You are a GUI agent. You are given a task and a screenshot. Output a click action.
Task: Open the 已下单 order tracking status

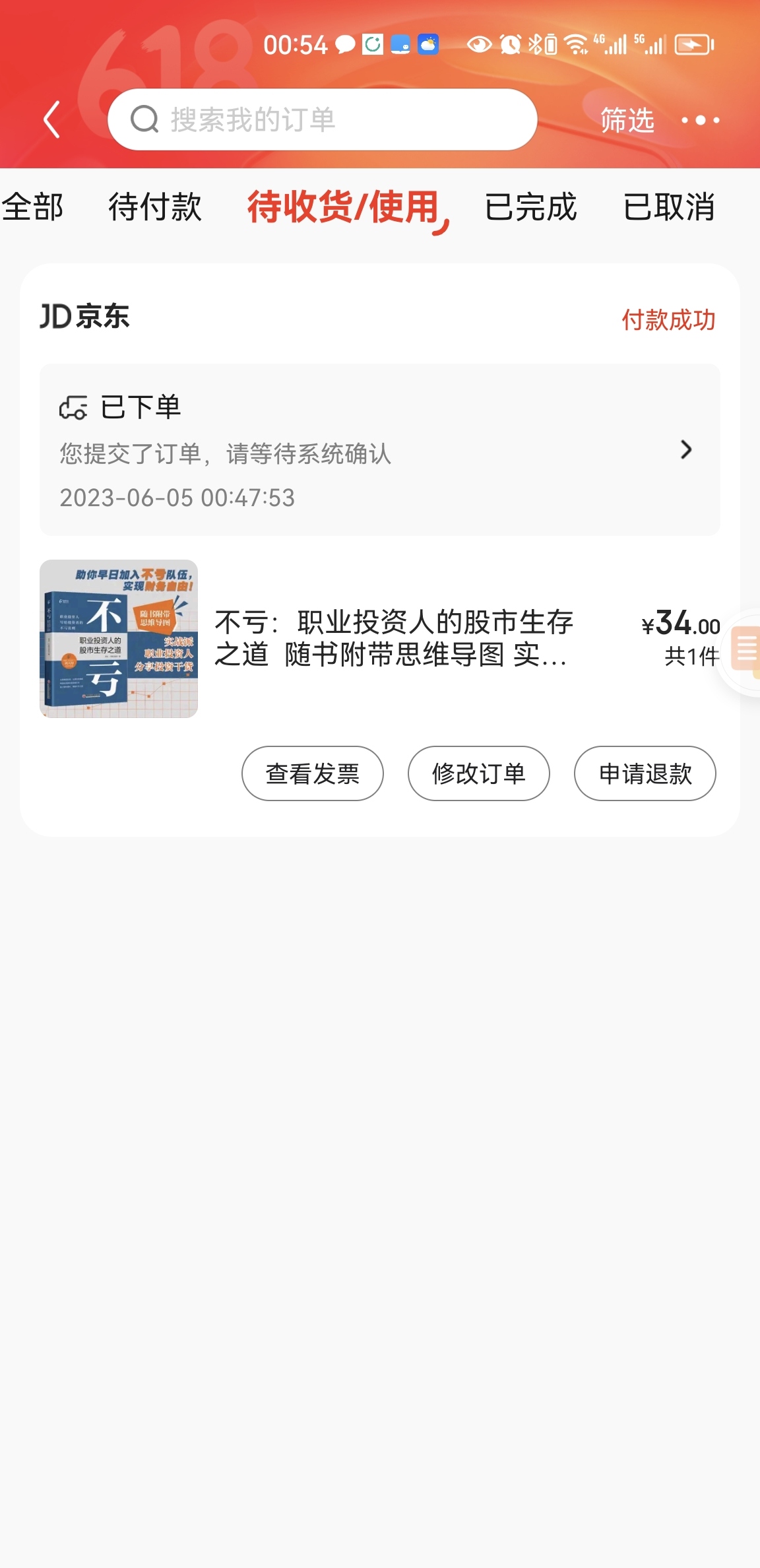380,449
